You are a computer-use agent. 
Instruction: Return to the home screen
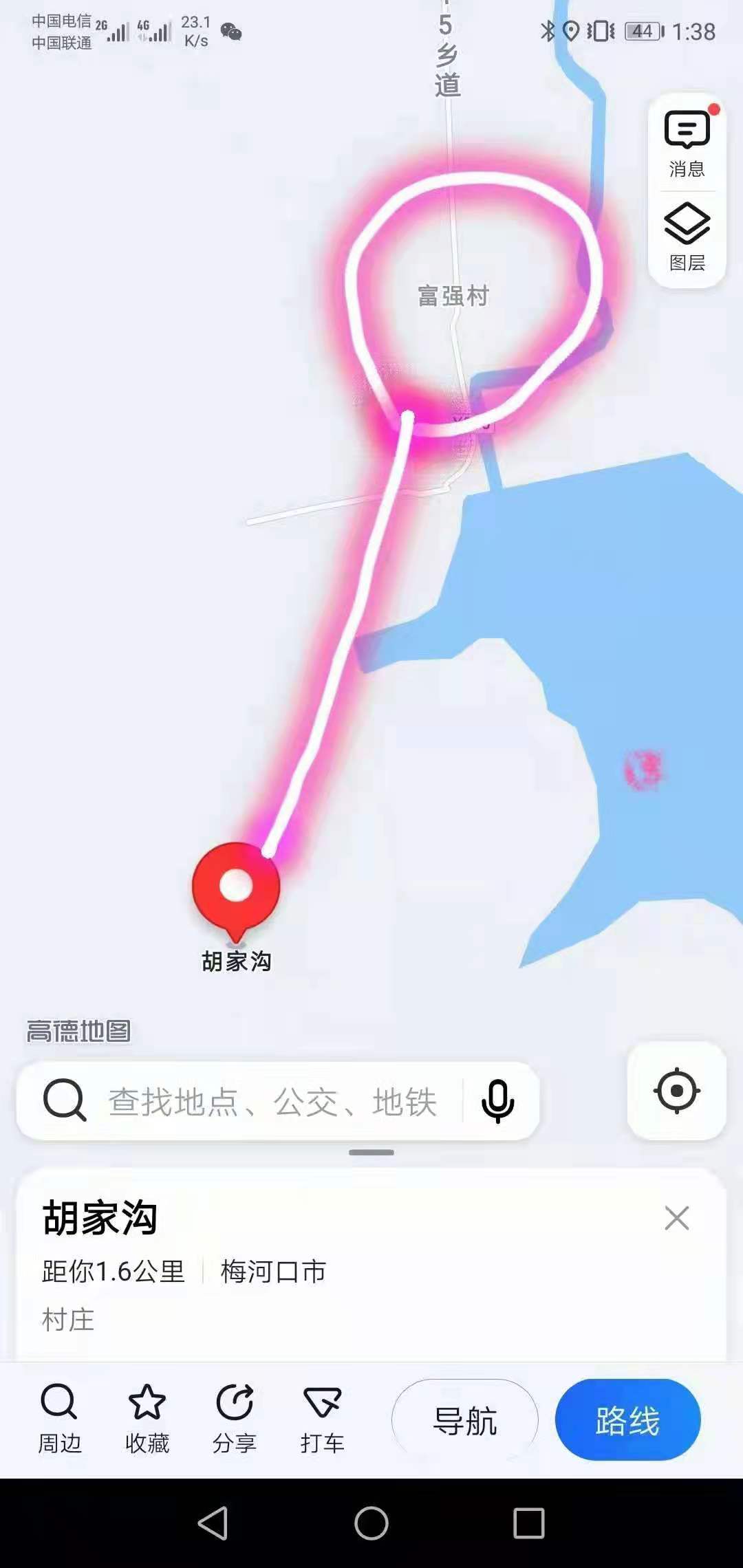click(371, 1523)
